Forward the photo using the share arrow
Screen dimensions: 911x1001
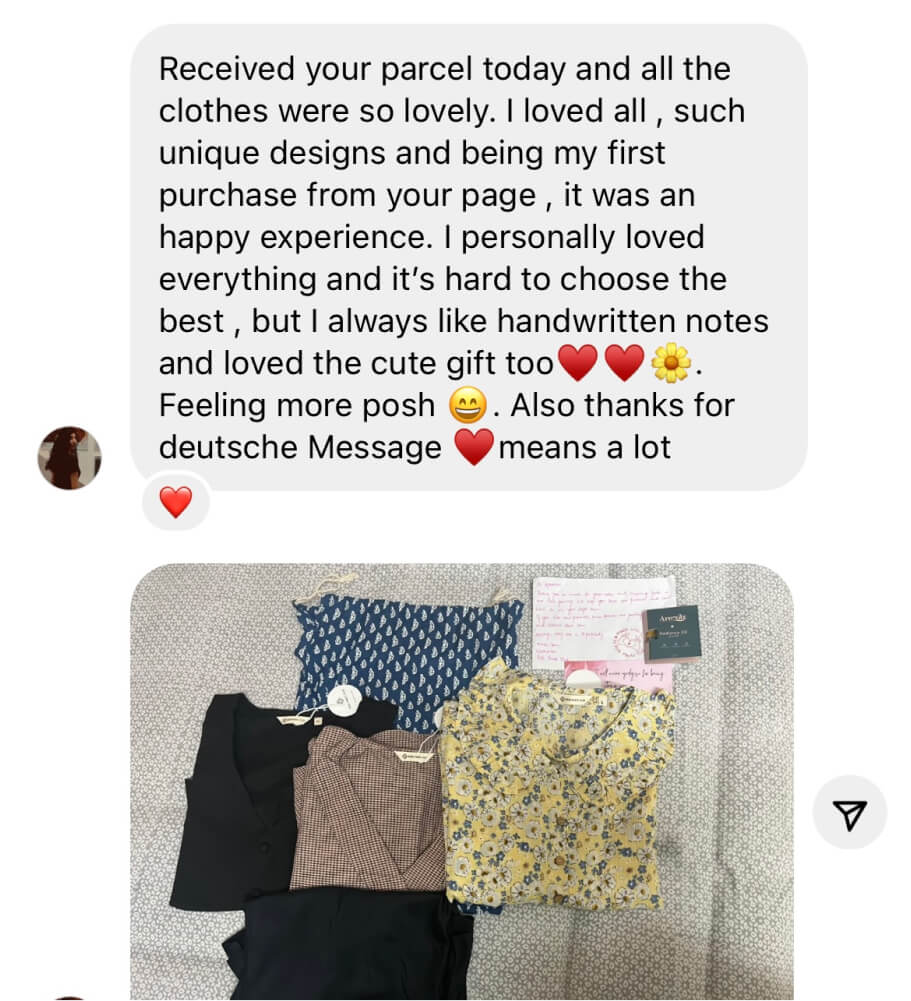point(848,813)
